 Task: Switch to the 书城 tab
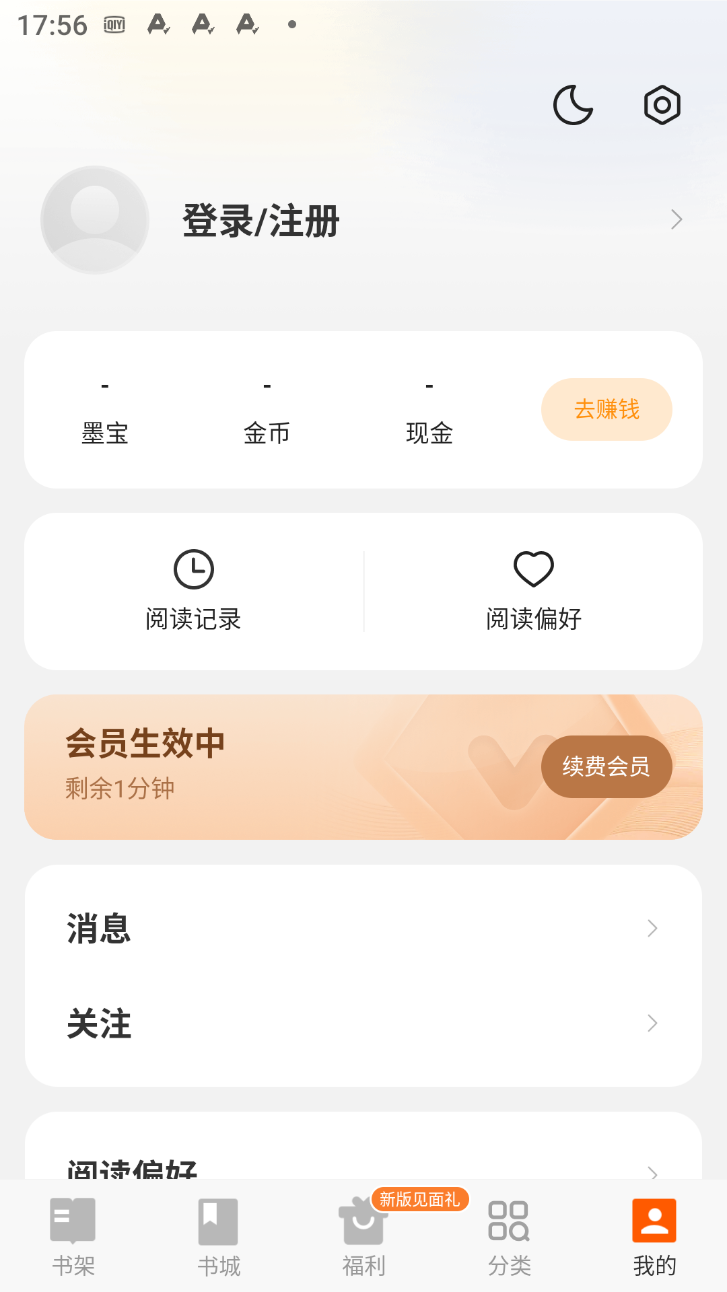(x=218, y=1237)
